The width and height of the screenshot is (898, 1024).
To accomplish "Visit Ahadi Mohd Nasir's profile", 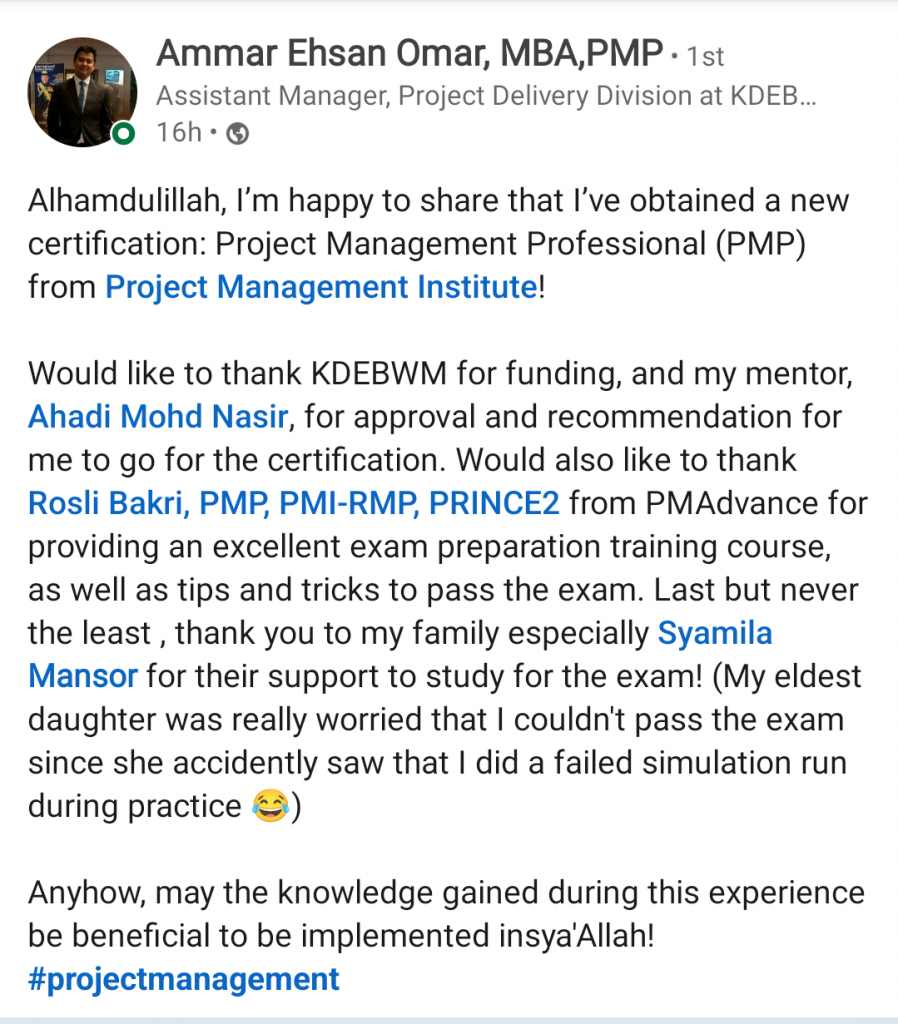I will 158,417.
